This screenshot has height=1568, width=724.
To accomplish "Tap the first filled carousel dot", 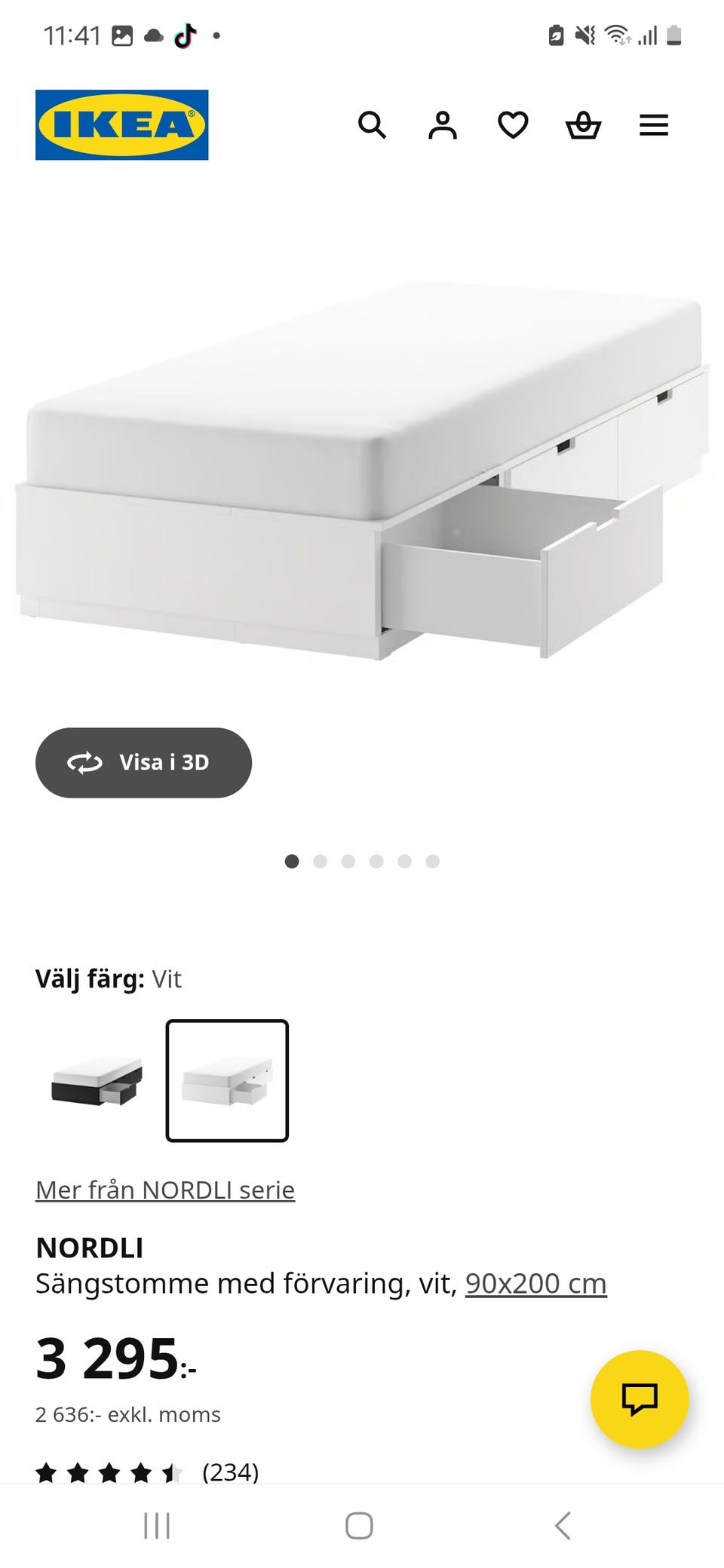I will click(x=292, y=860).
